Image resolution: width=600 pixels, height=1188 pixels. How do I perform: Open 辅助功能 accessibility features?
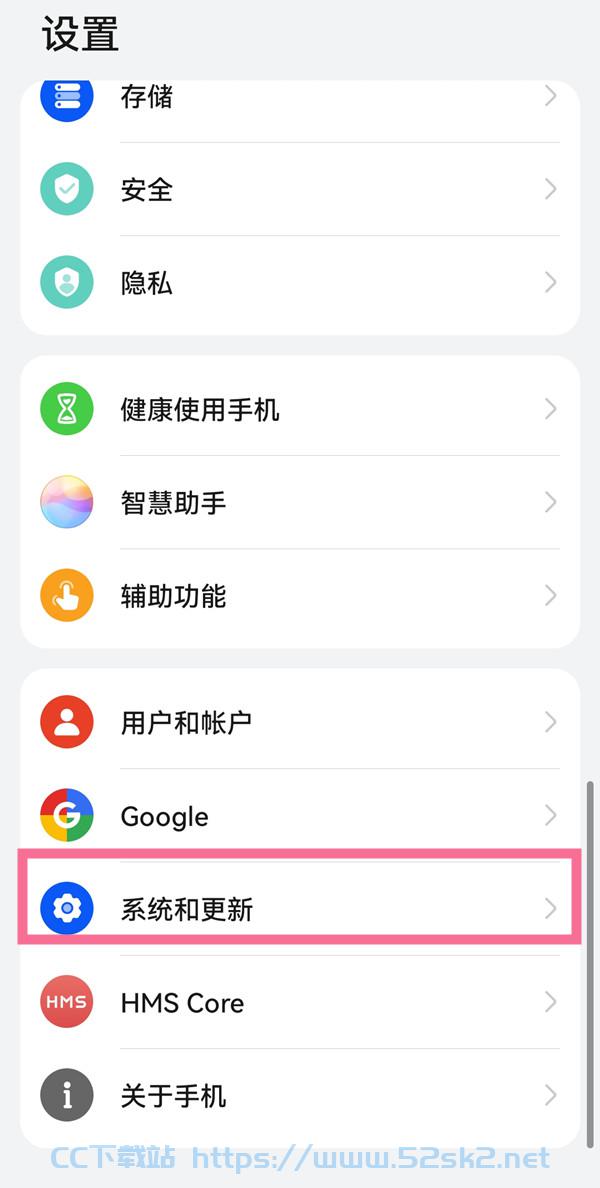point(300,596)
